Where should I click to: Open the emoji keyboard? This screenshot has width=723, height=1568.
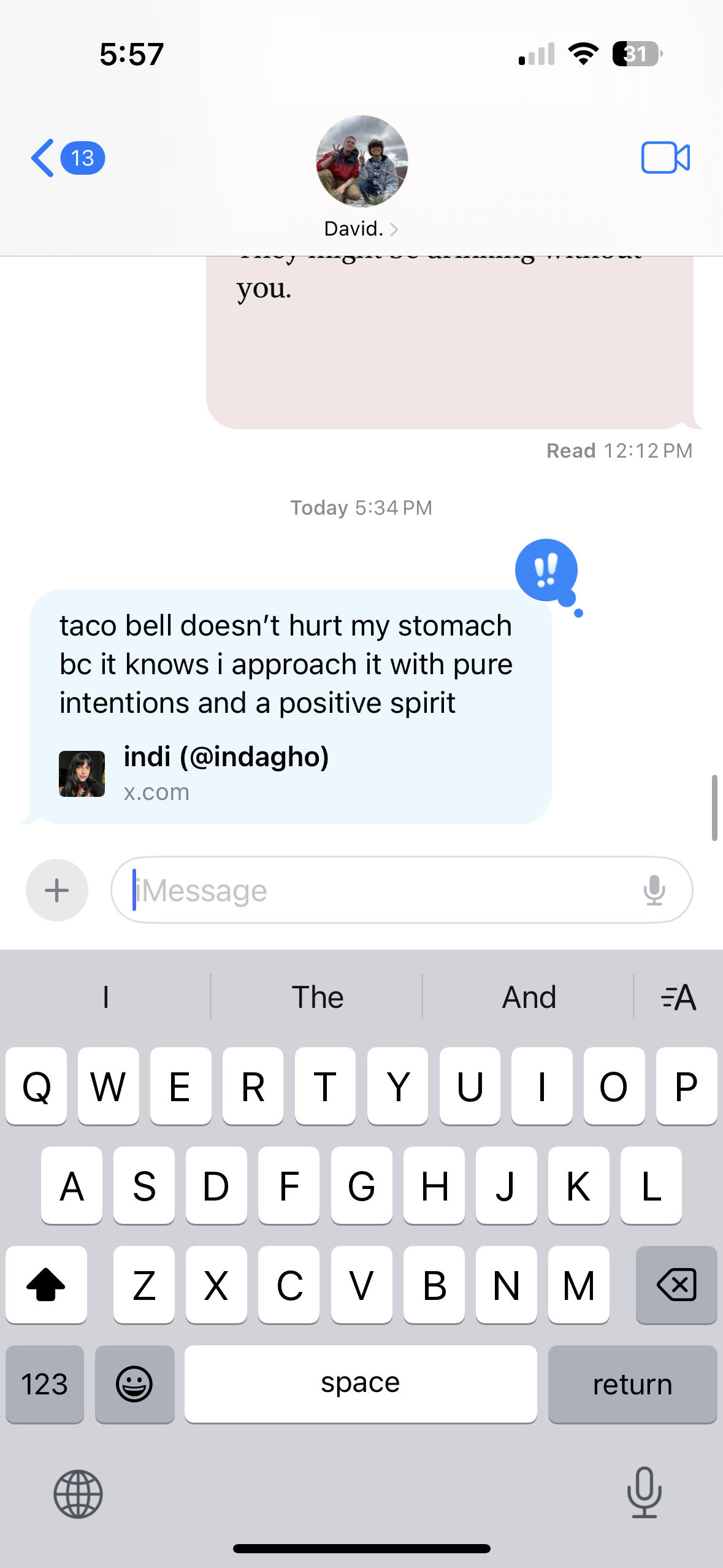click(x=134, y=1384)
